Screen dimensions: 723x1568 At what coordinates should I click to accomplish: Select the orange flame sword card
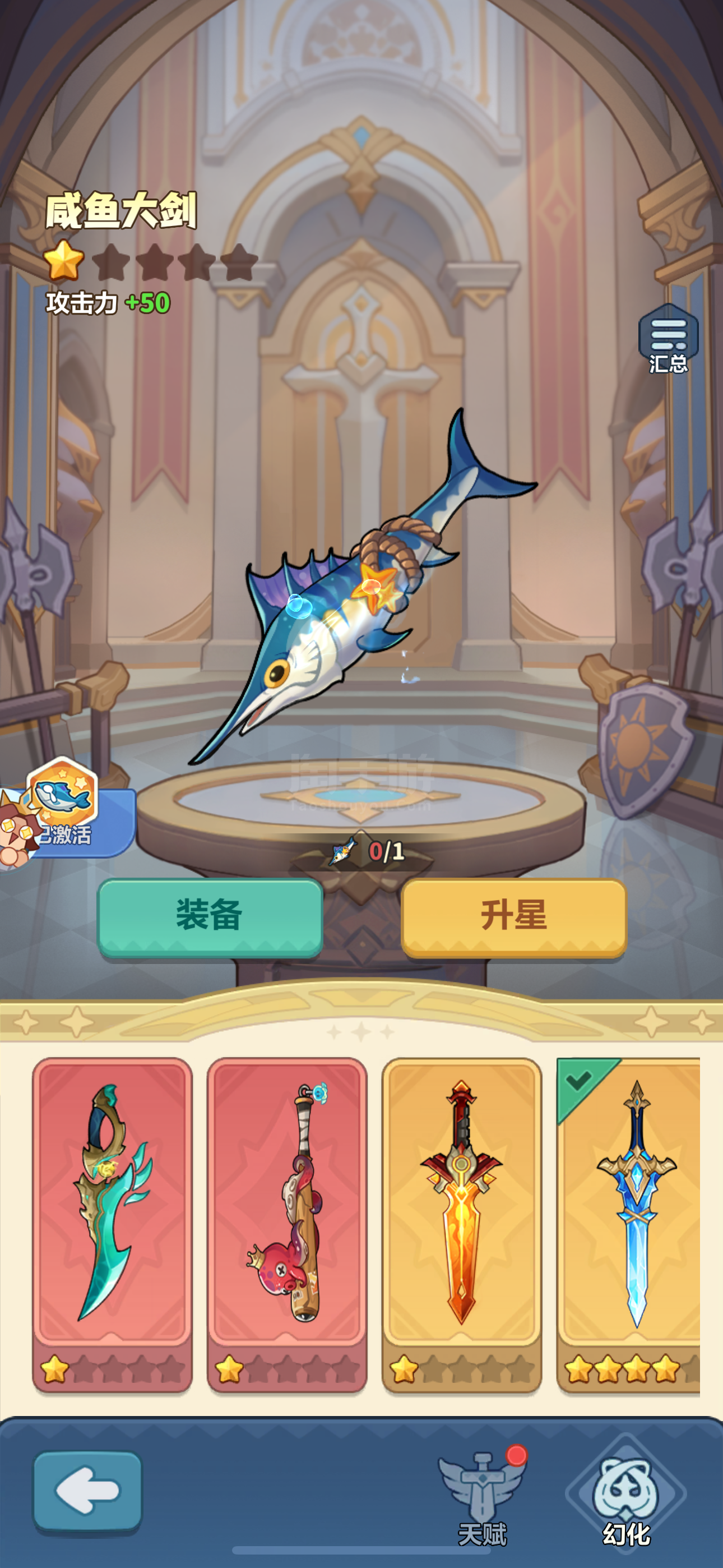click(x=462, y=1225)
